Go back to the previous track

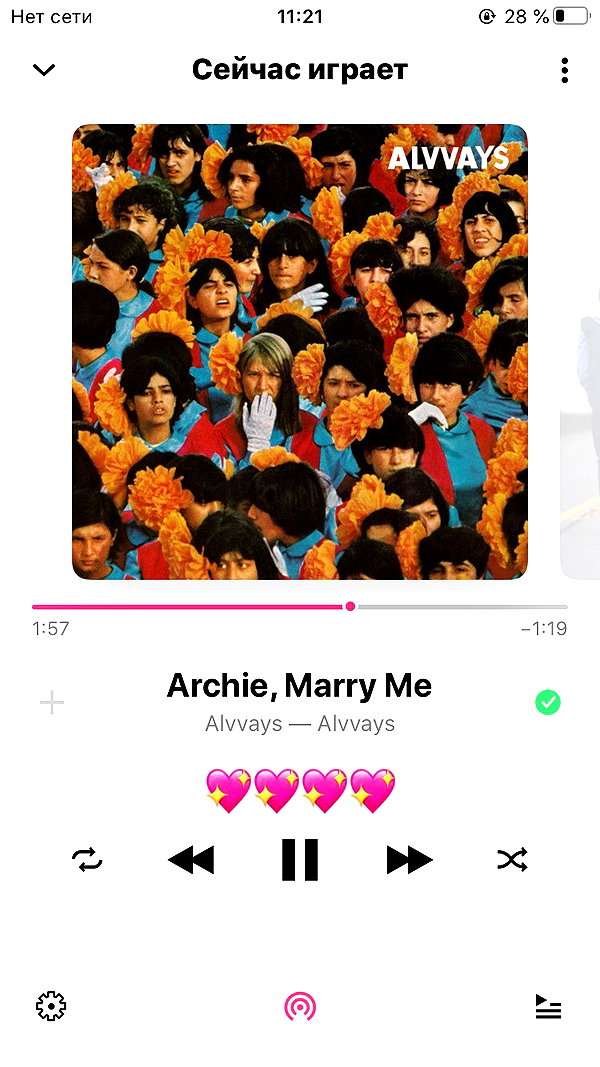(191, 860)
